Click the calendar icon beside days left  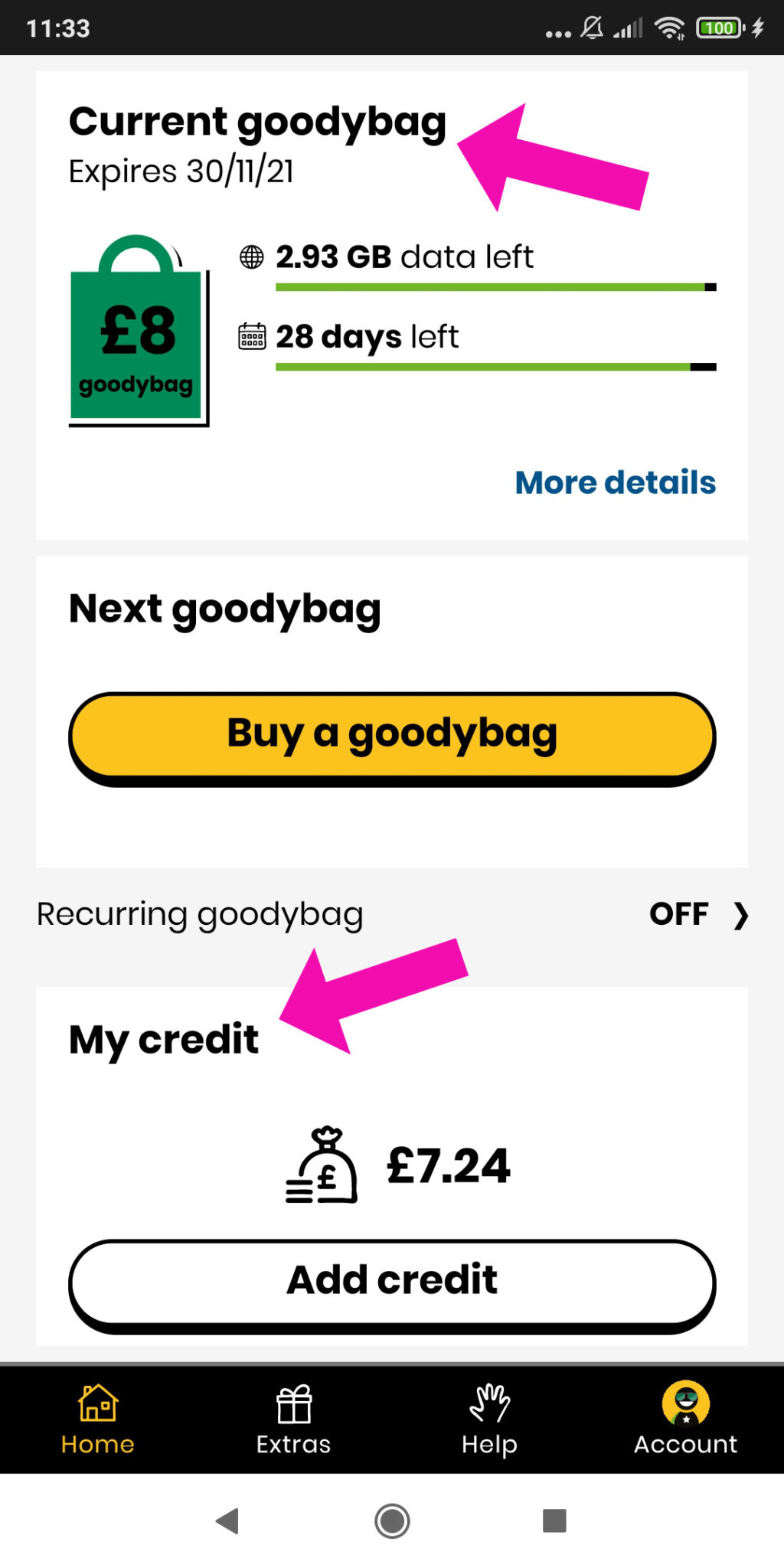pyautogui.click(x=252, y=337)
